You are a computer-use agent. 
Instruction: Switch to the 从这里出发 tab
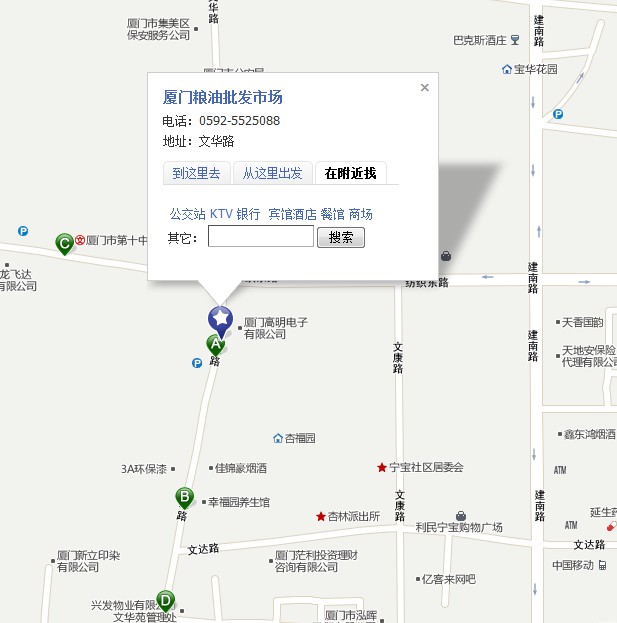tap(272, 173)
